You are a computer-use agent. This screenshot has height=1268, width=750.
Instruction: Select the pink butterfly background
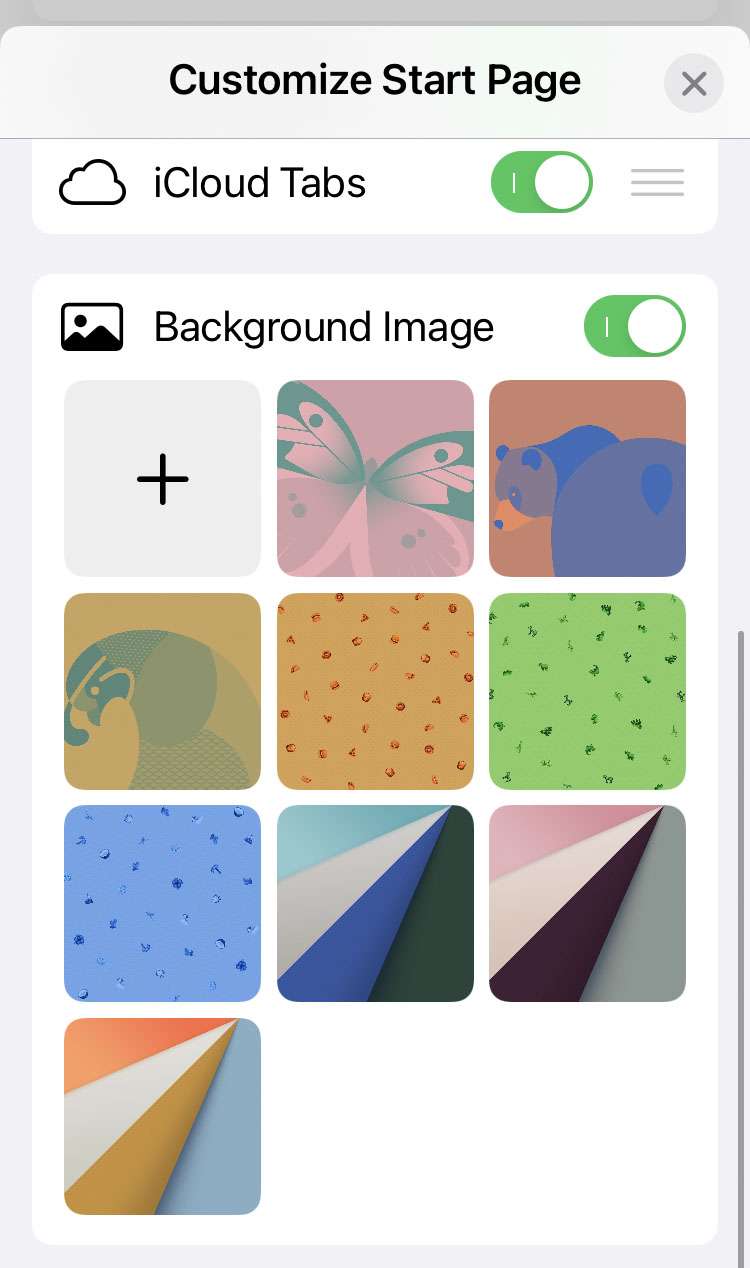375,478
